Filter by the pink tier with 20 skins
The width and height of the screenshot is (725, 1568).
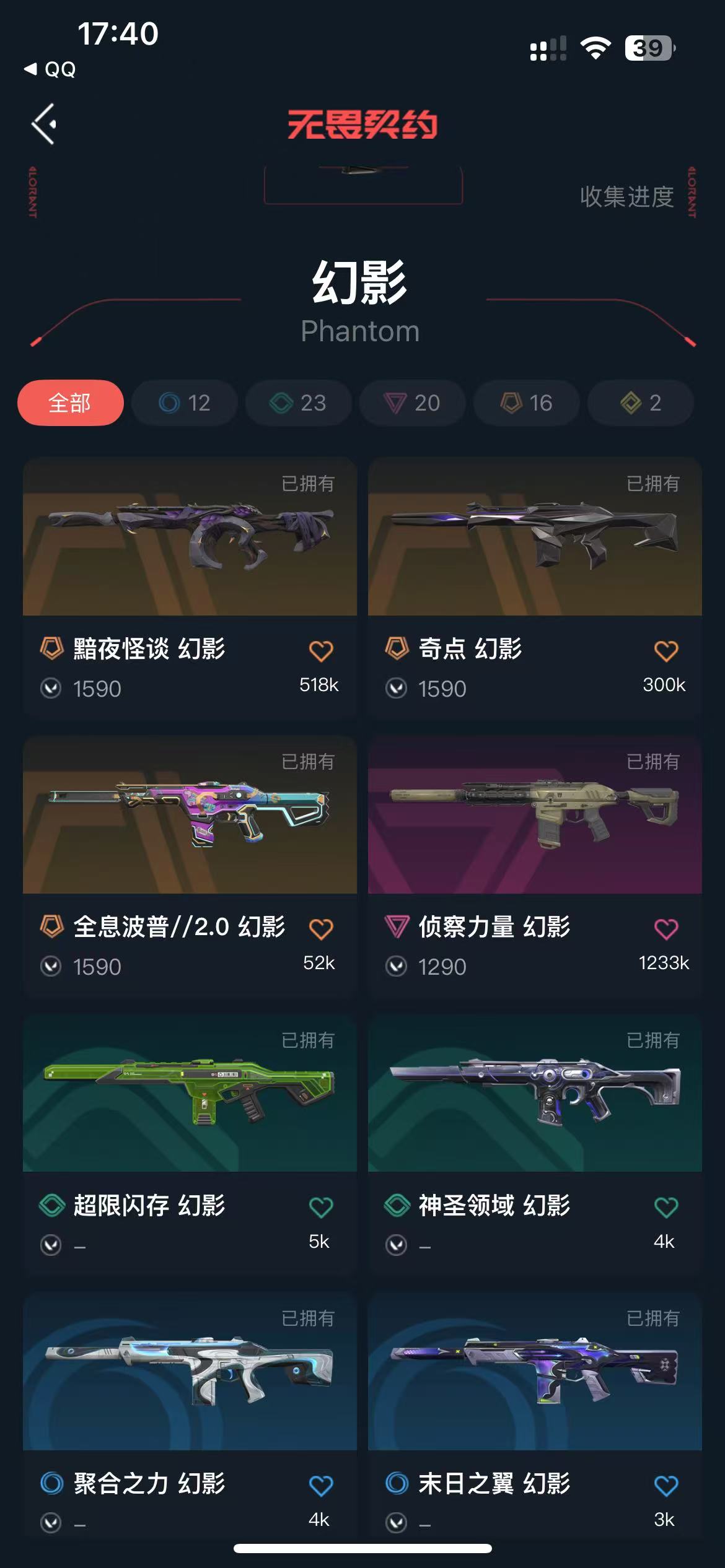[x=413, y=403]
